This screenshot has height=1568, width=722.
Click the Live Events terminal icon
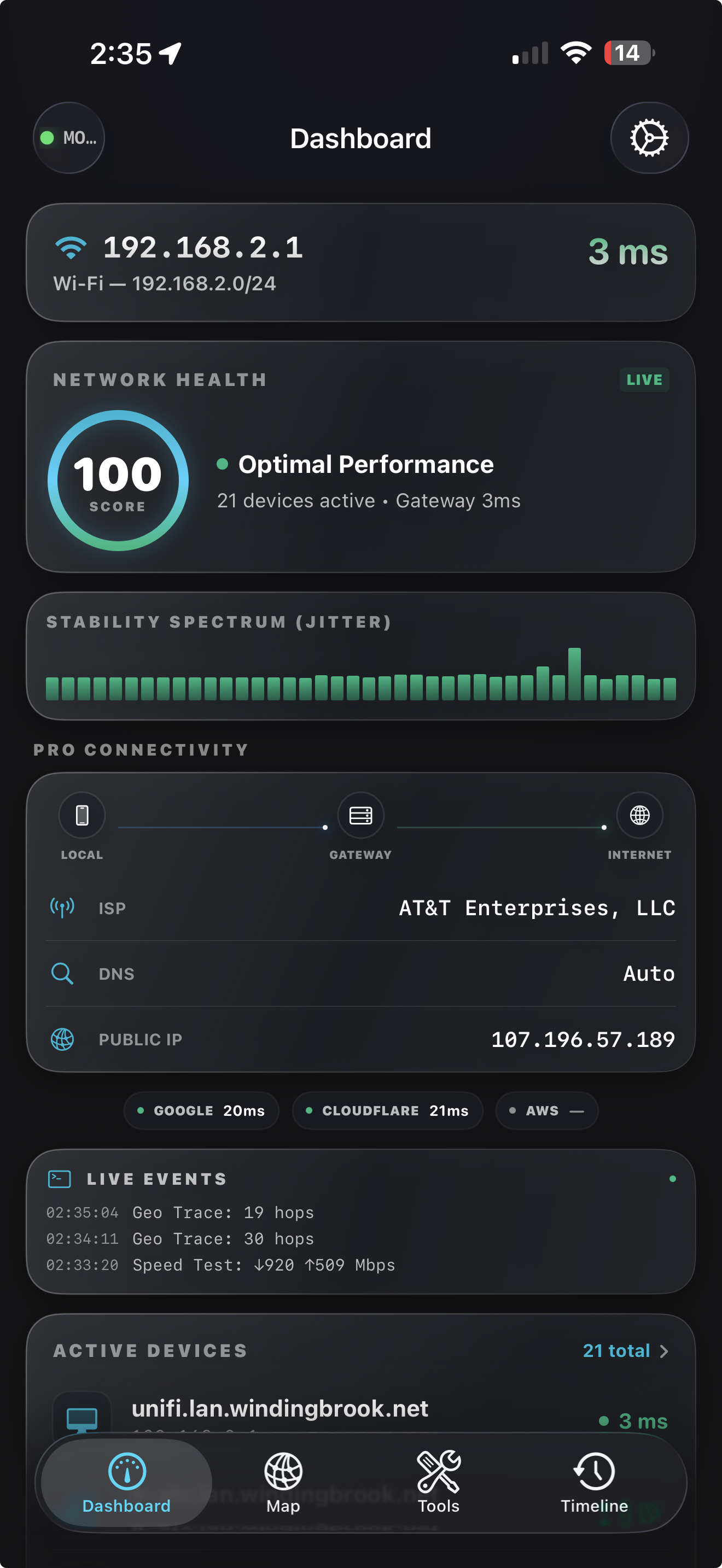point(61,1178)
